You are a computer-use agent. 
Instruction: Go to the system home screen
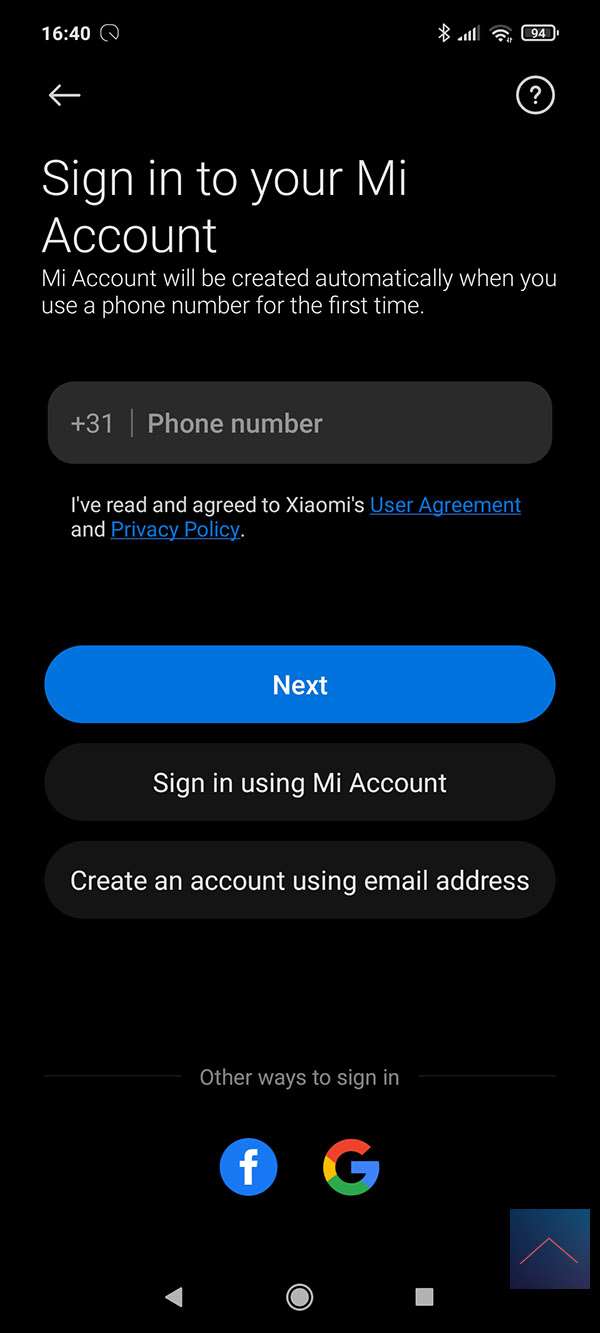(299, 1297)
